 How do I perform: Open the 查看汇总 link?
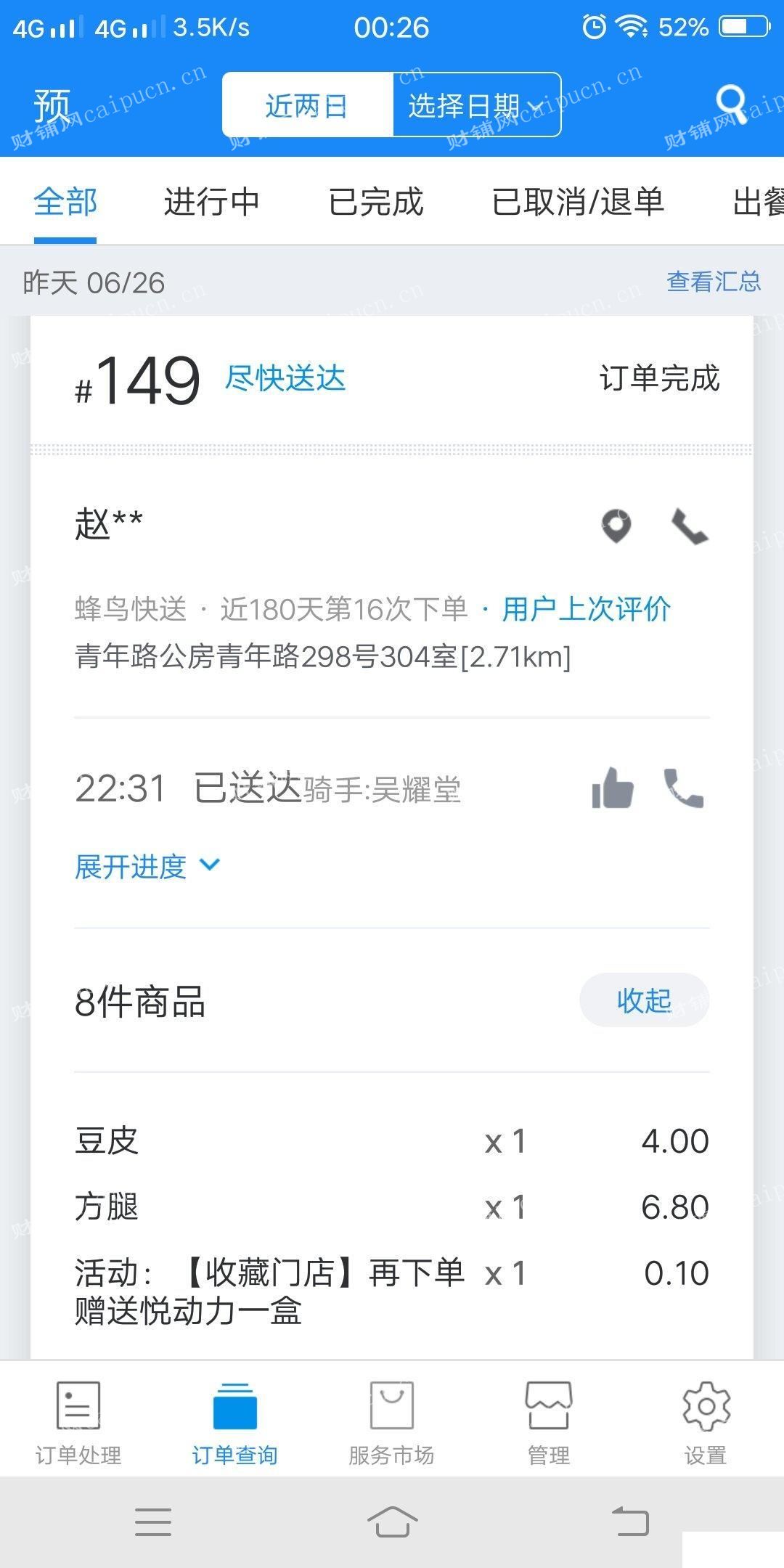714,282
